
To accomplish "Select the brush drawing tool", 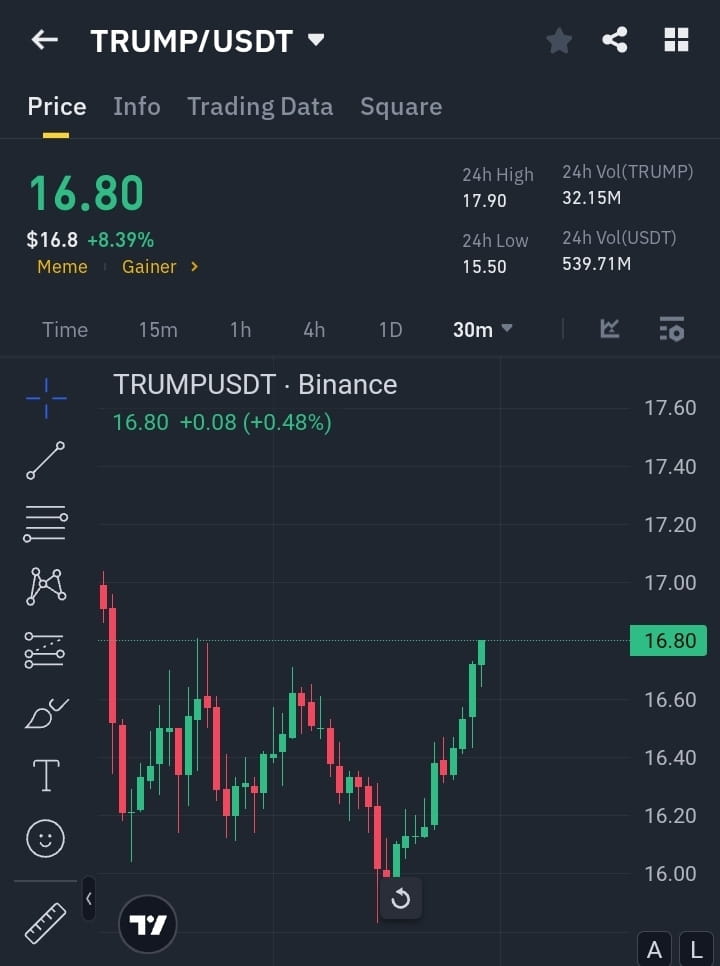I will (x=45, y=713).
